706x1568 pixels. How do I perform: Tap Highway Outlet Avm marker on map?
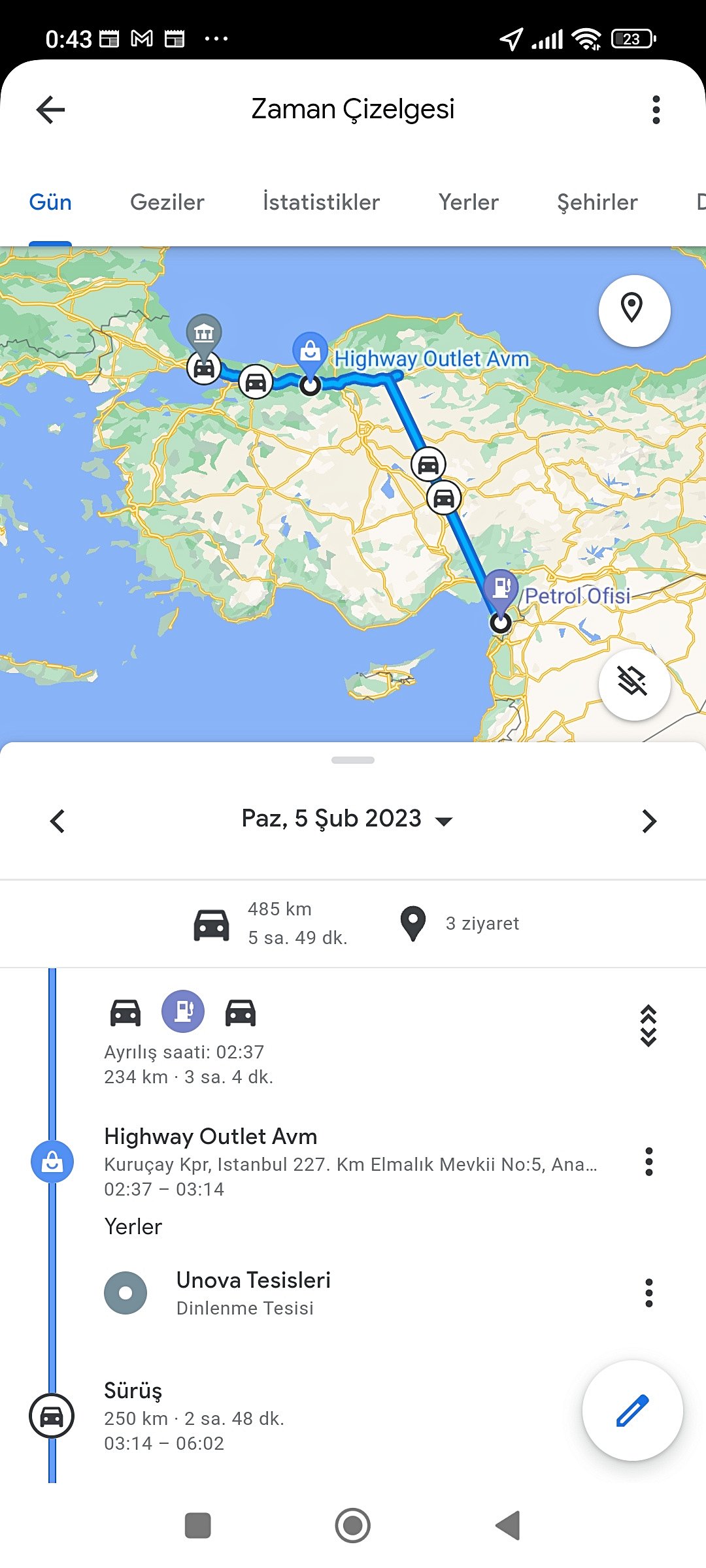click(x=311, y=353)
